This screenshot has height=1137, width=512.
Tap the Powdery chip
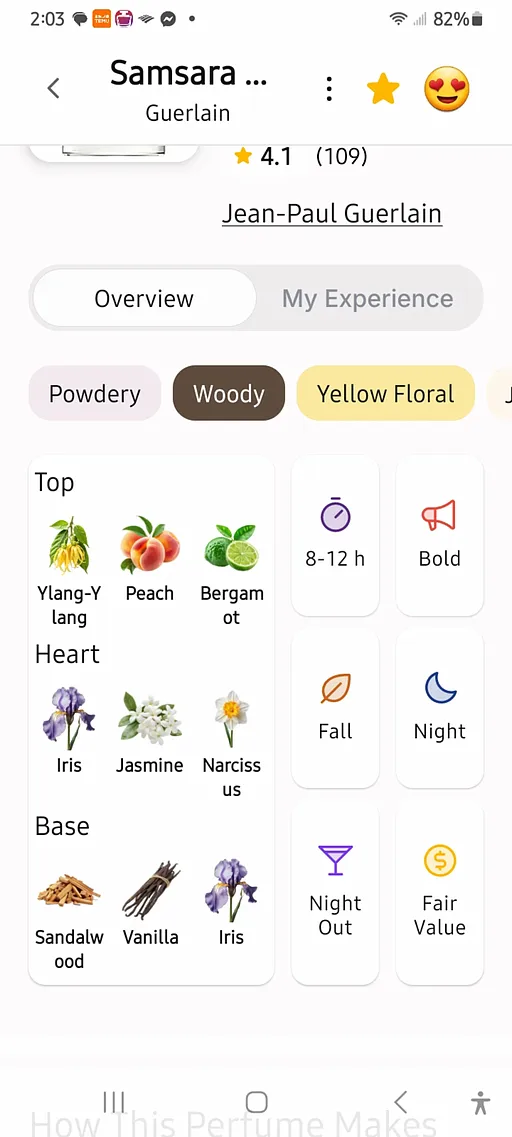[95, 394]
